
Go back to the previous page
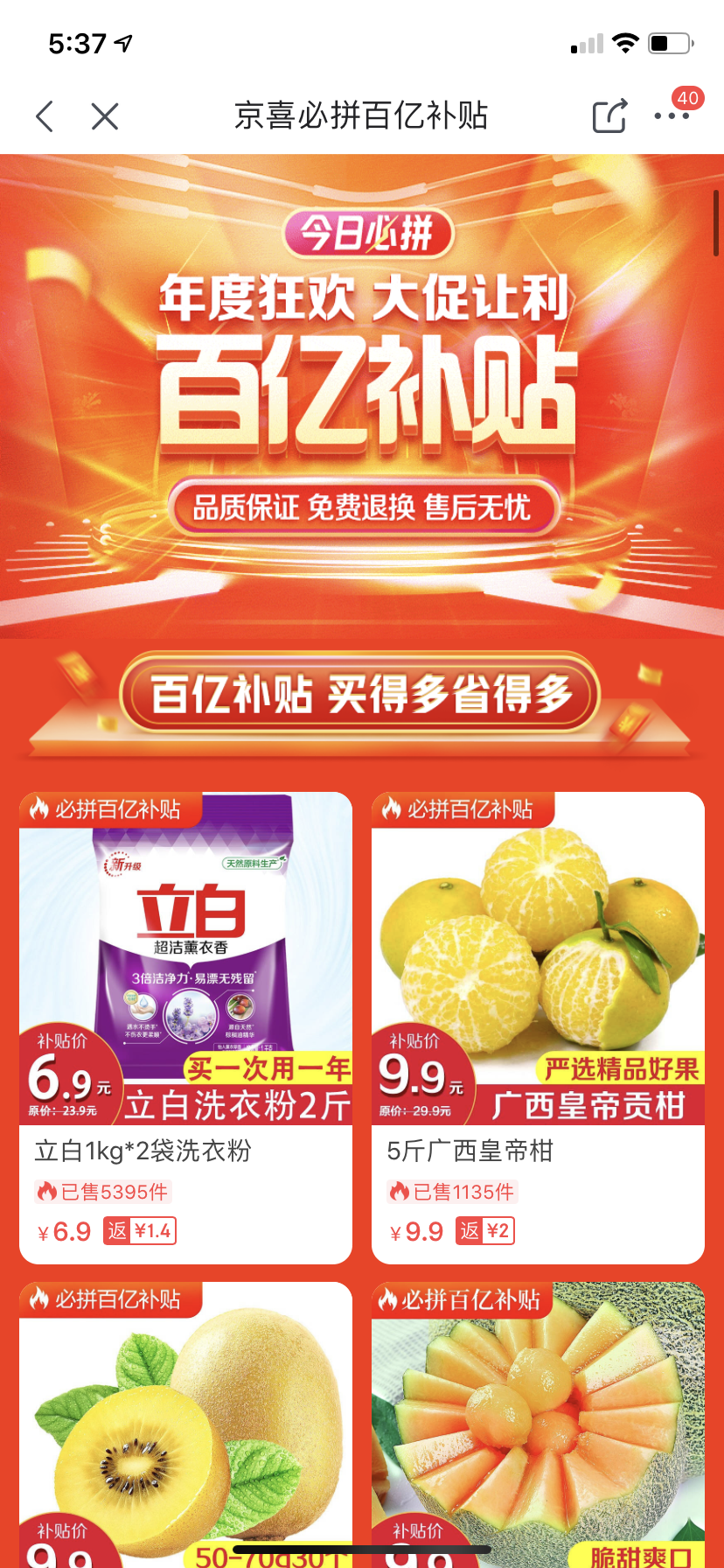(45, 115)
